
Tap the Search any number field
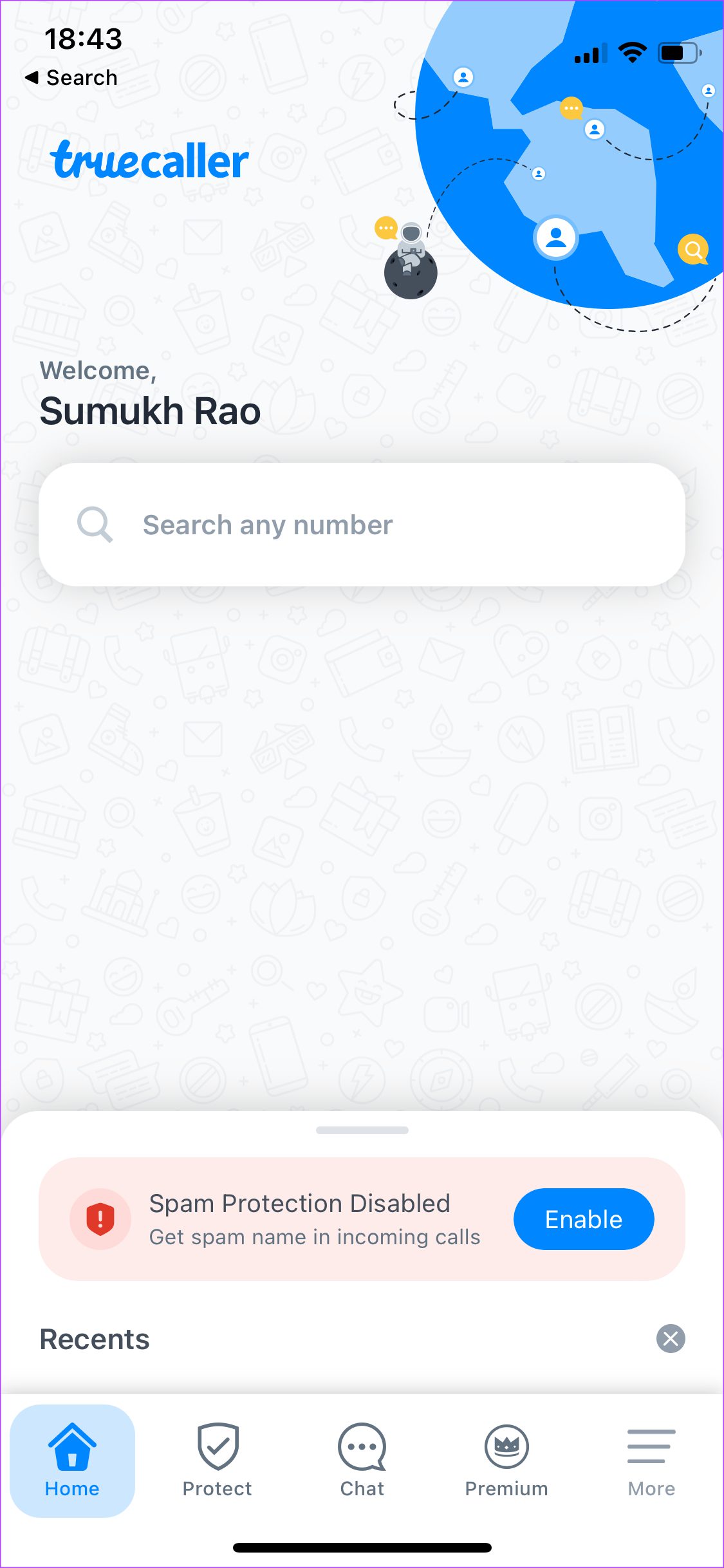point(362,525)
